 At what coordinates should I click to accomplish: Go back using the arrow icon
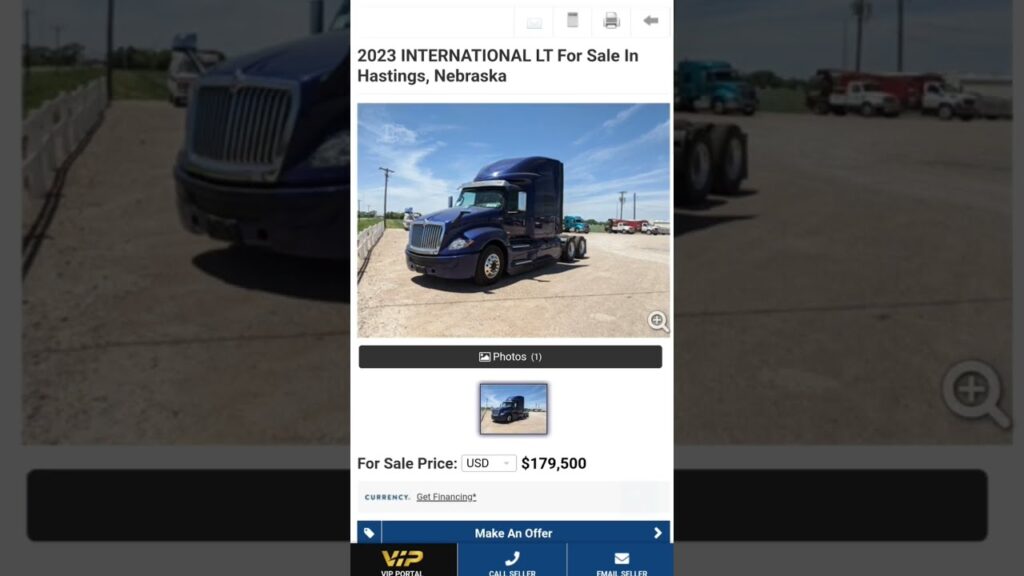coord(650,21)
